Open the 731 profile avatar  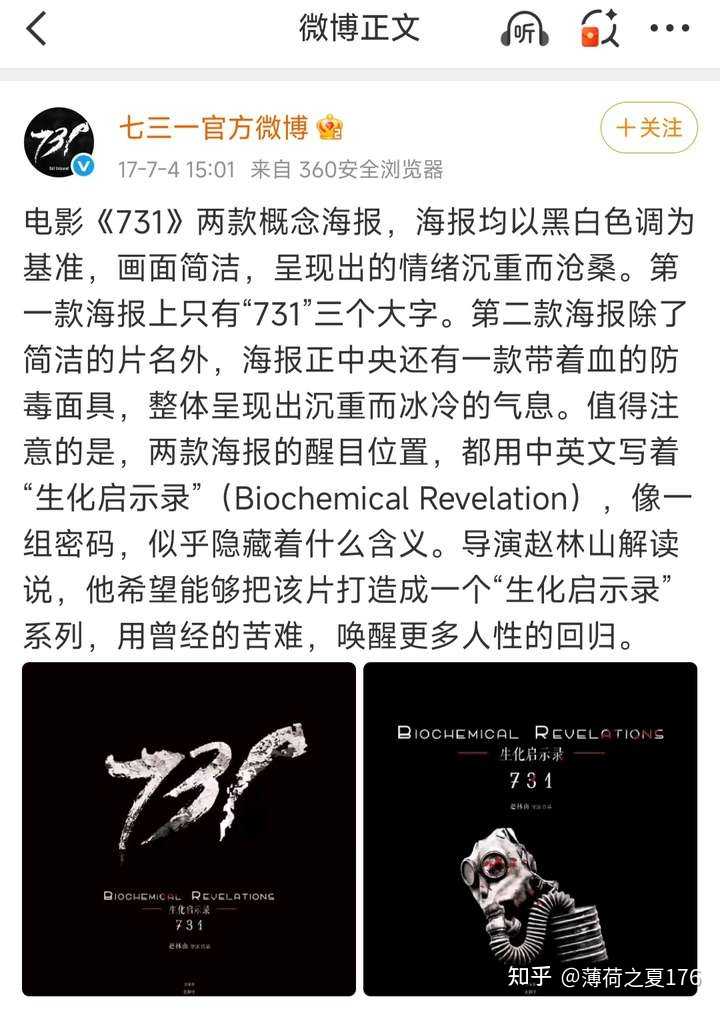click(x=59, y=143)
